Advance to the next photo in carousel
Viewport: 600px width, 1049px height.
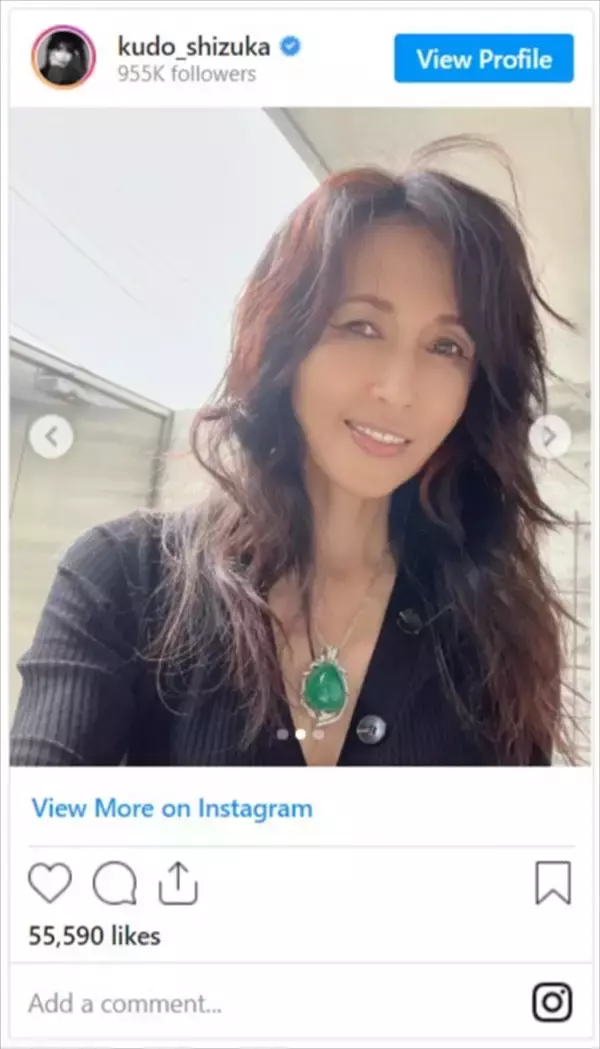point(549,437)
